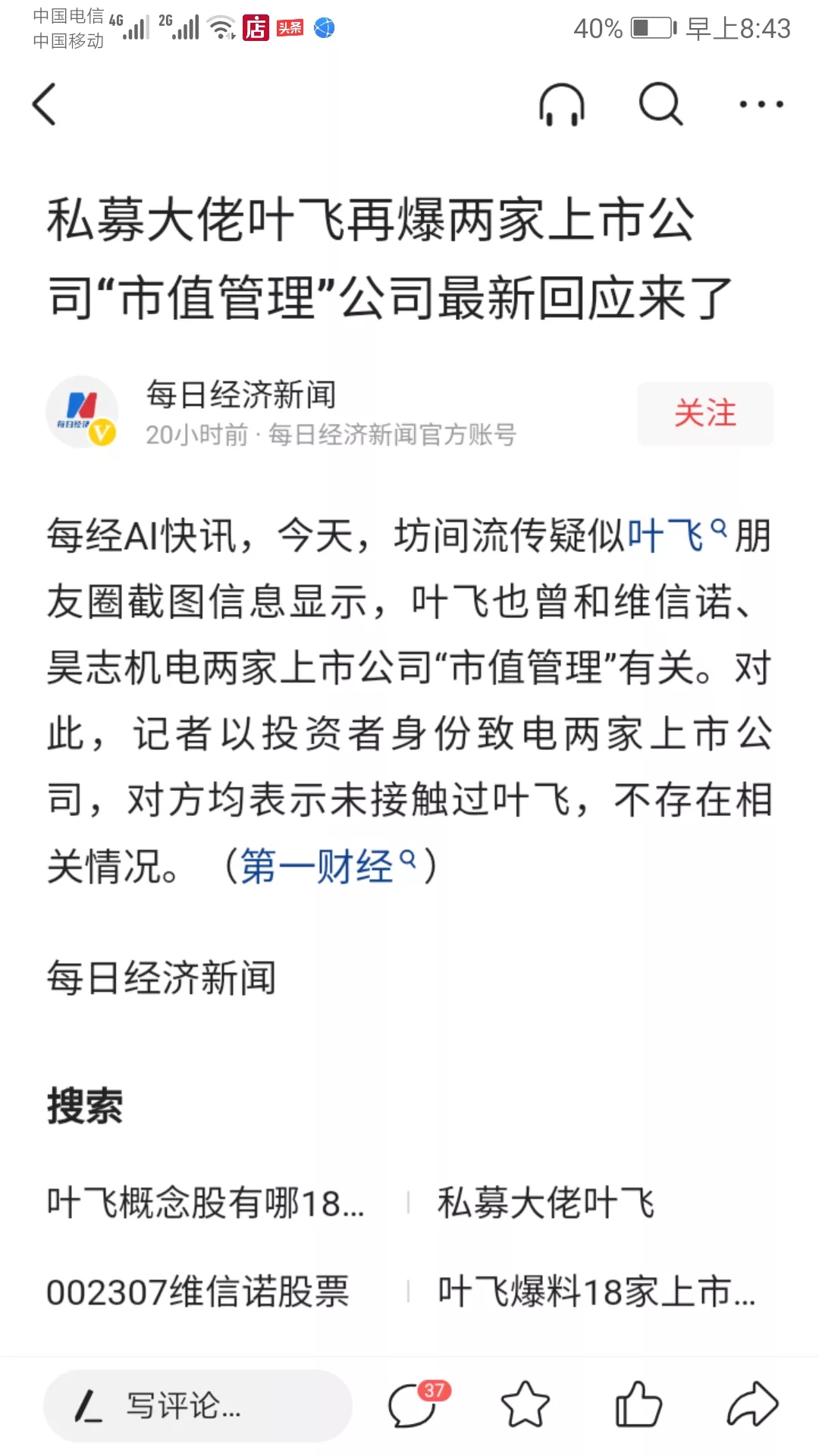Follow 每日经济新闻 with the 关注 button
This screenshot has width=819, height=1456.
(704, 413)
